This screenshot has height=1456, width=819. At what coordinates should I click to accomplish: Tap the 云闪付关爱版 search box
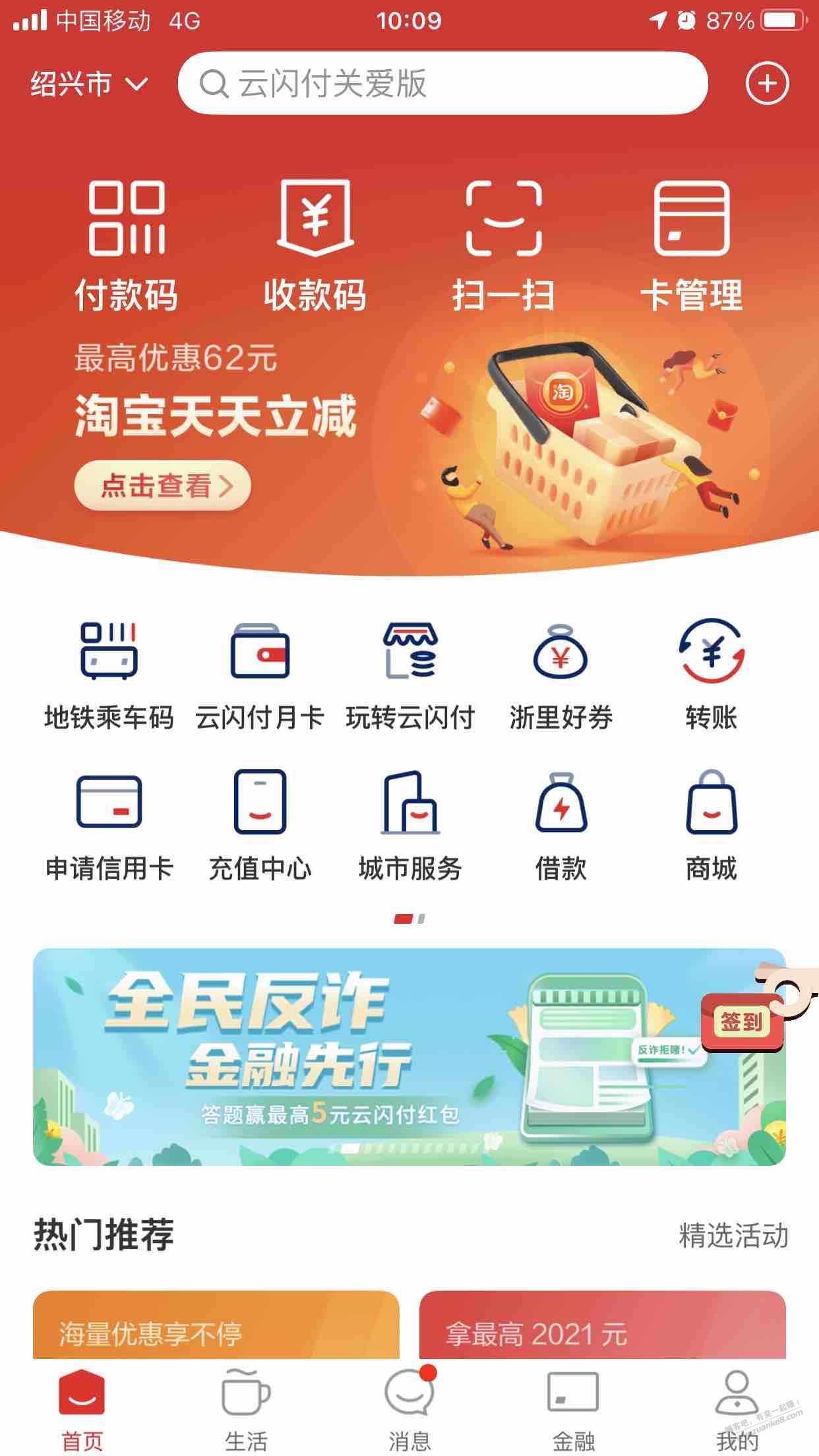442,83
